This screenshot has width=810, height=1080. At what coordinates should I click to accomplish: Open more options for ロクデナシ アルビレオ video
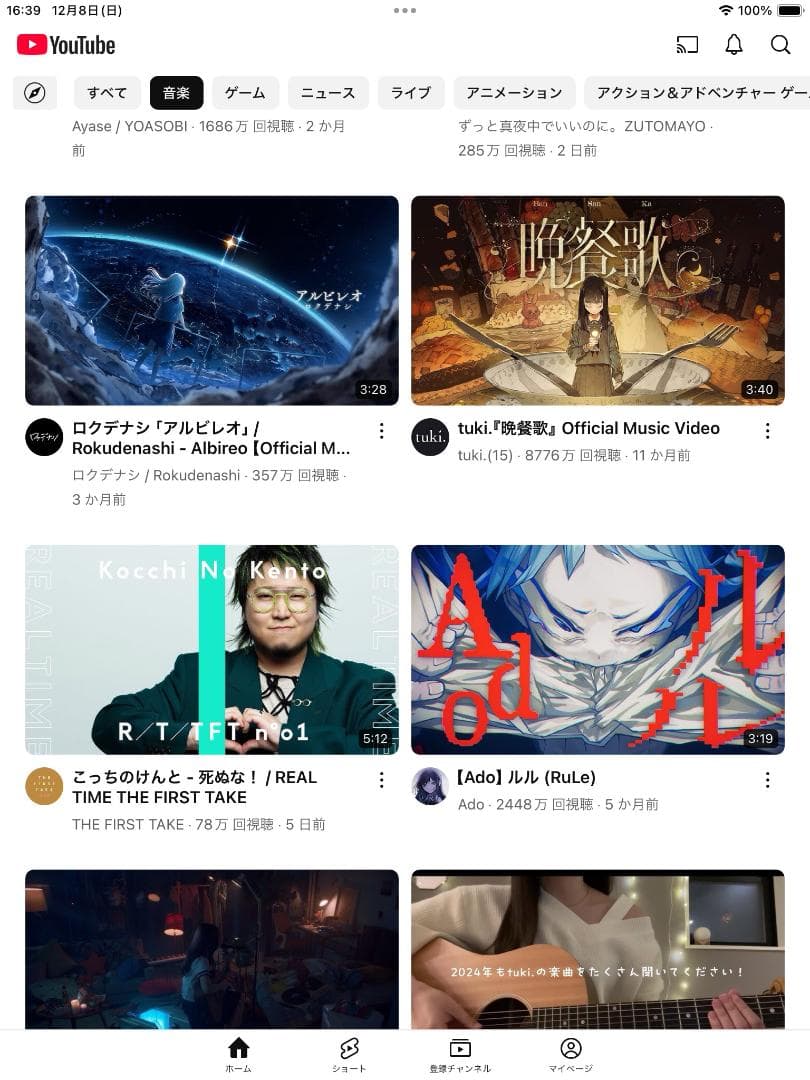[x=381, y=431]
